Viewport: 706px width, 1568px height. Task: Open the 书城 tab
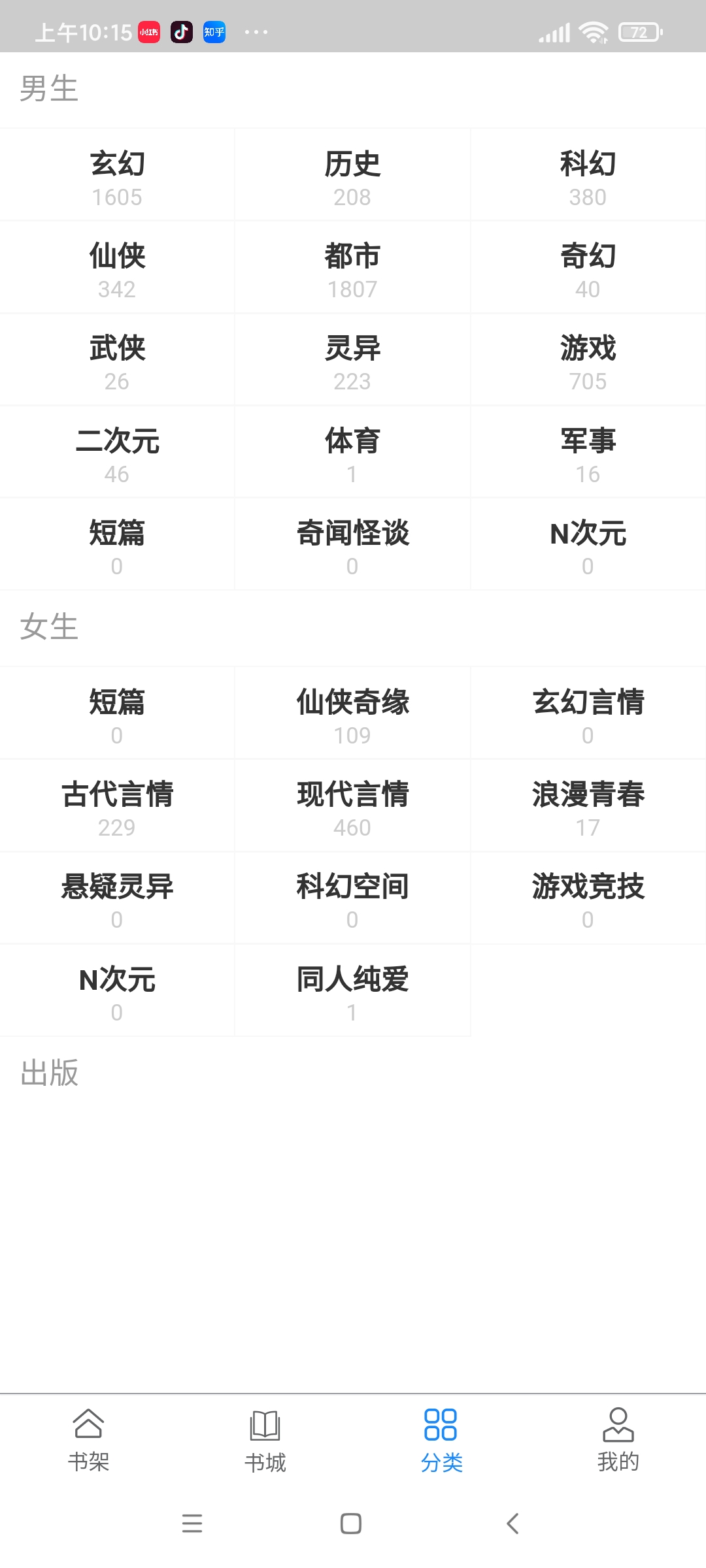265,1441
